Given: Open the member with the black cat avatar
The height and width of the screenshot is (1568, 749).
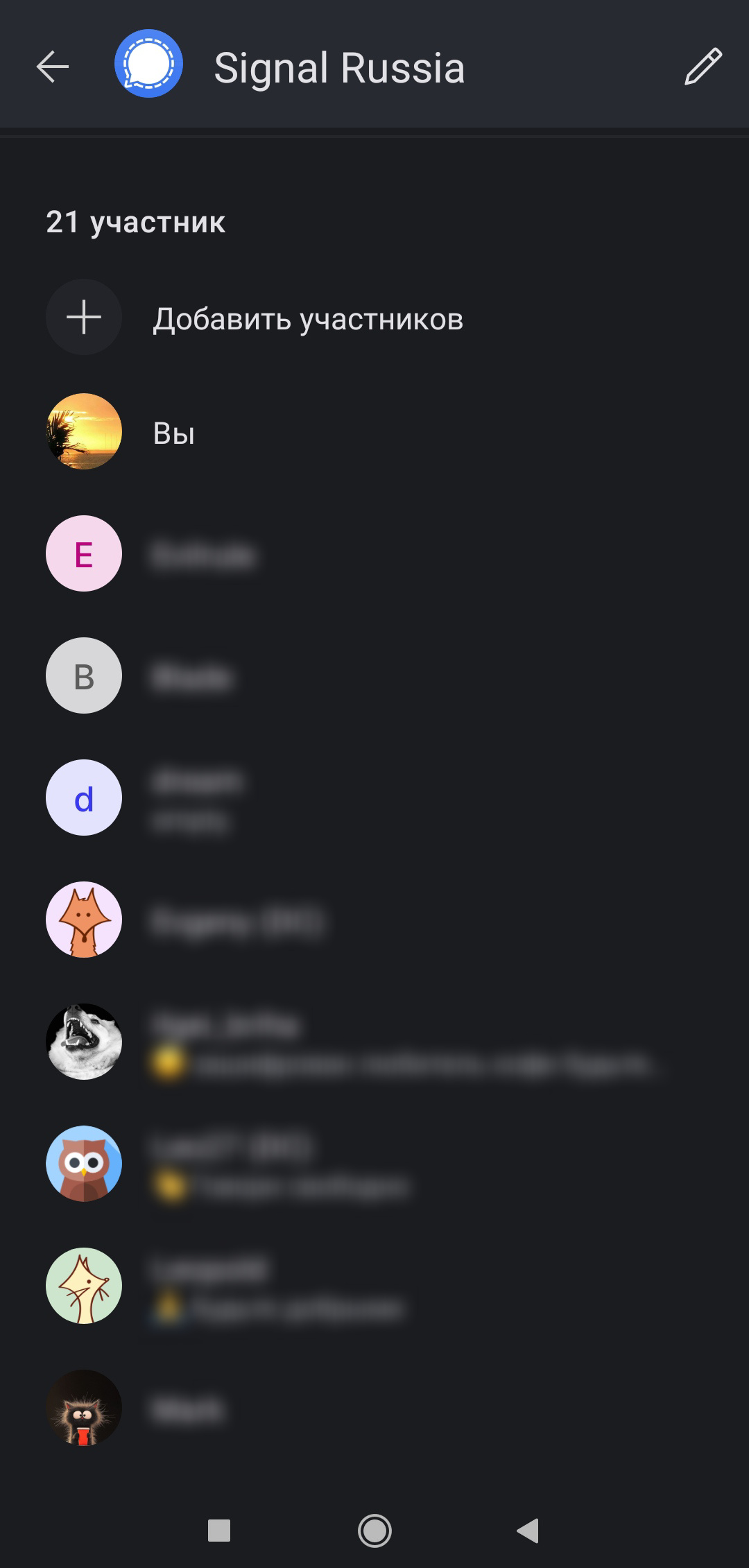Looking at the screenshot, I should tap(374, 1408).
